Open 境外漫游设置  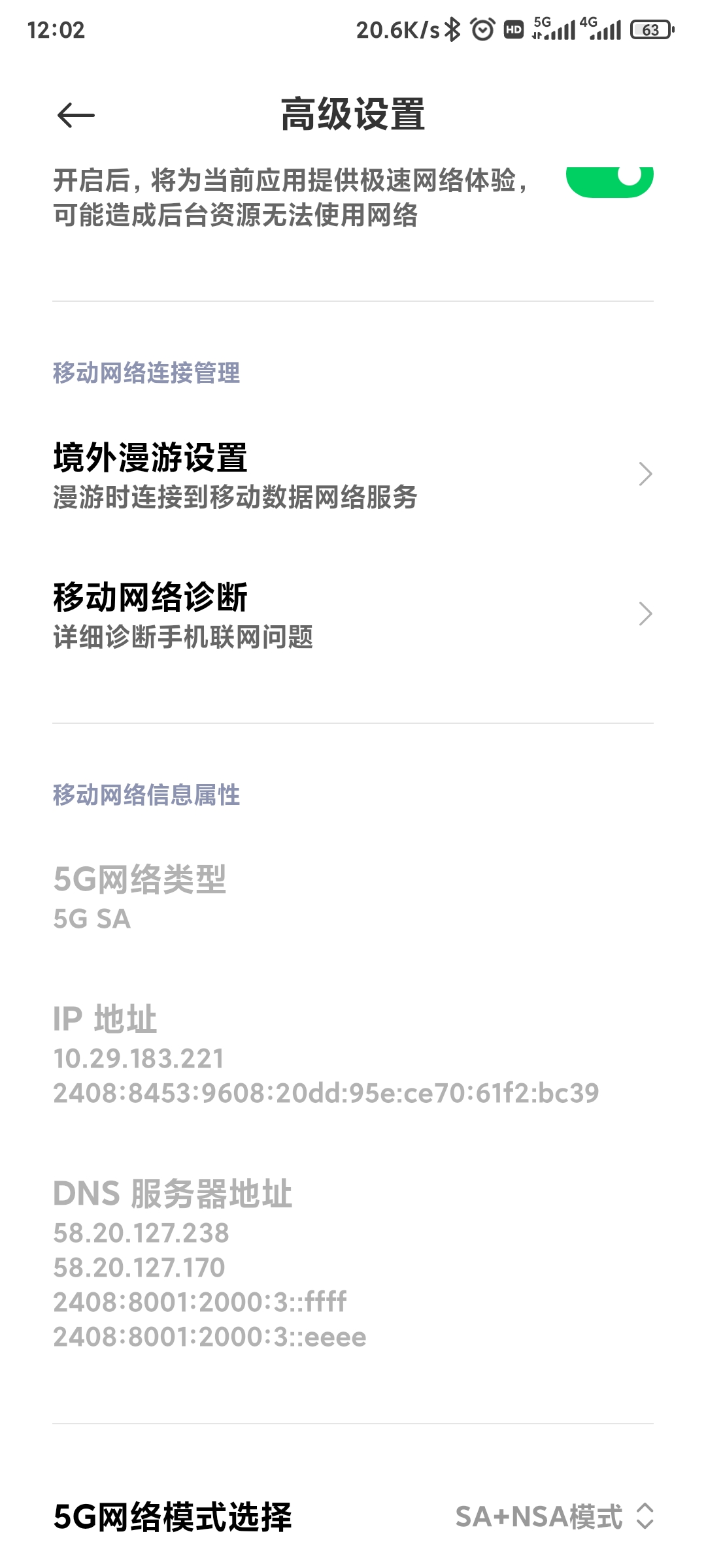coord(353,475)
